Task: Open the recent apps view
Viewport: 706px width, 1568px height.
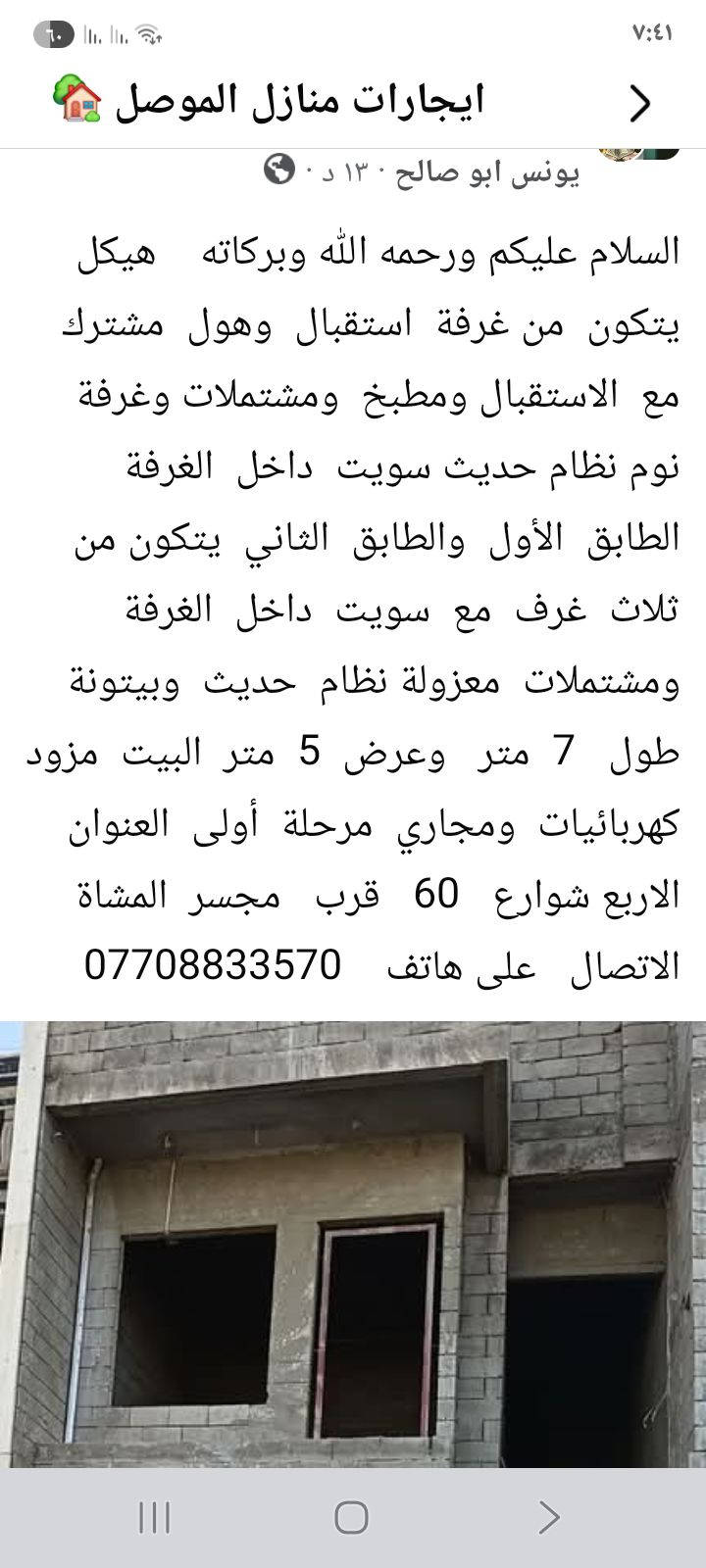Action: pyautogui.click(x=154, y=1517)
